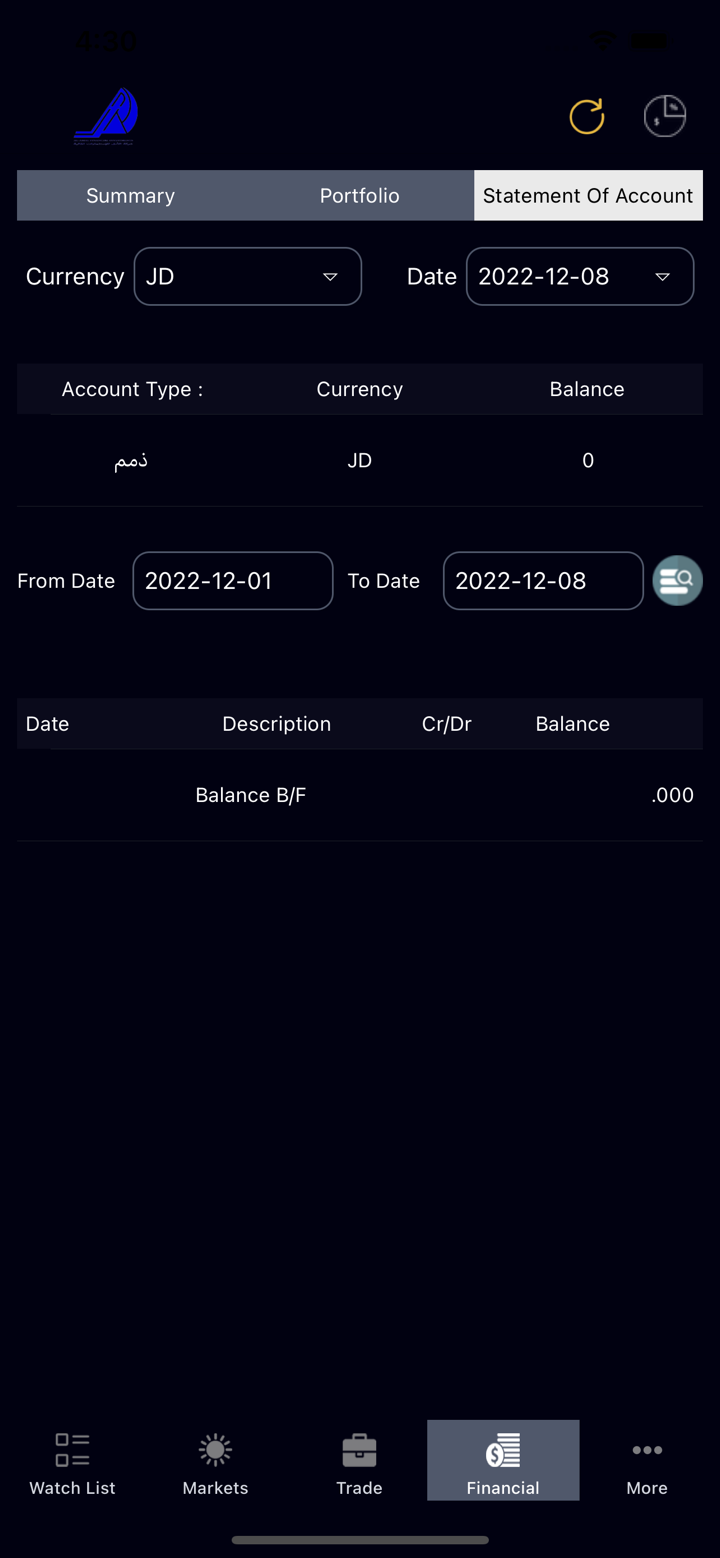The width and height of the screenshot is (720, 1558).
Task: Expand the Currency dropdown showing JD
Action: tap(248, 277)
